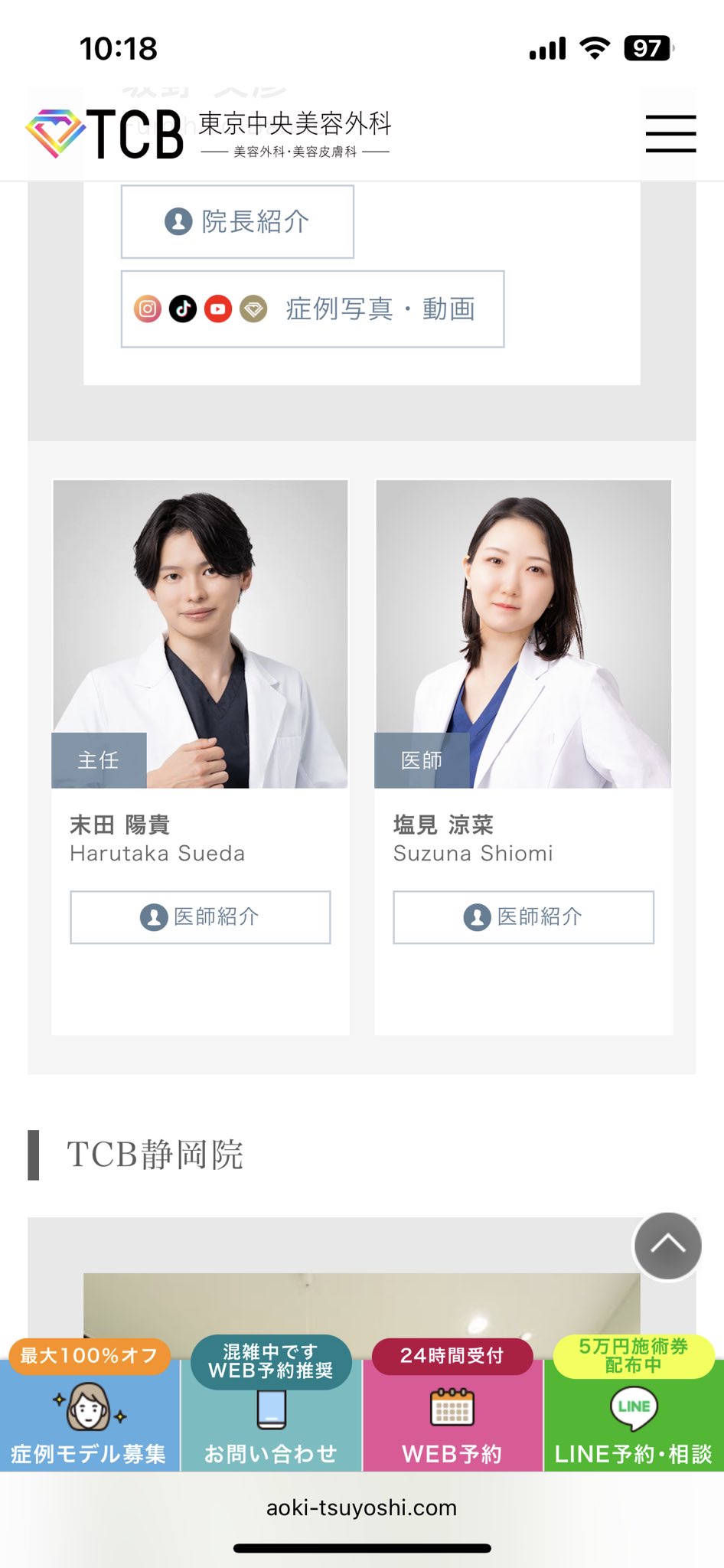Viewport: 724px width, 1568px height.
Task: Open Harutaka Sueda's doctor photo
Action: pos(201,634)
